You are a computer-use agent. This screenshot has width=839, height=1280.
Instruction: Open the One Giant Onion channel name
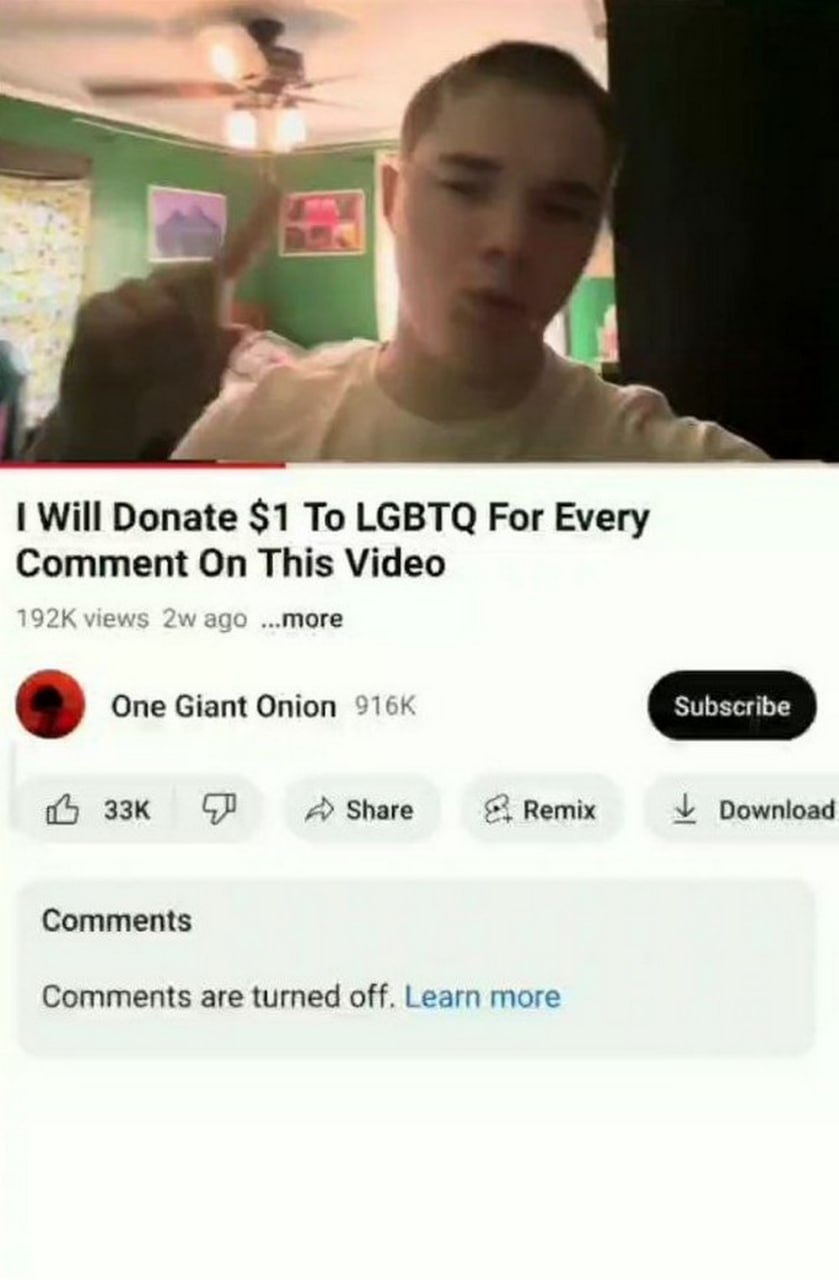coord(223,706)
